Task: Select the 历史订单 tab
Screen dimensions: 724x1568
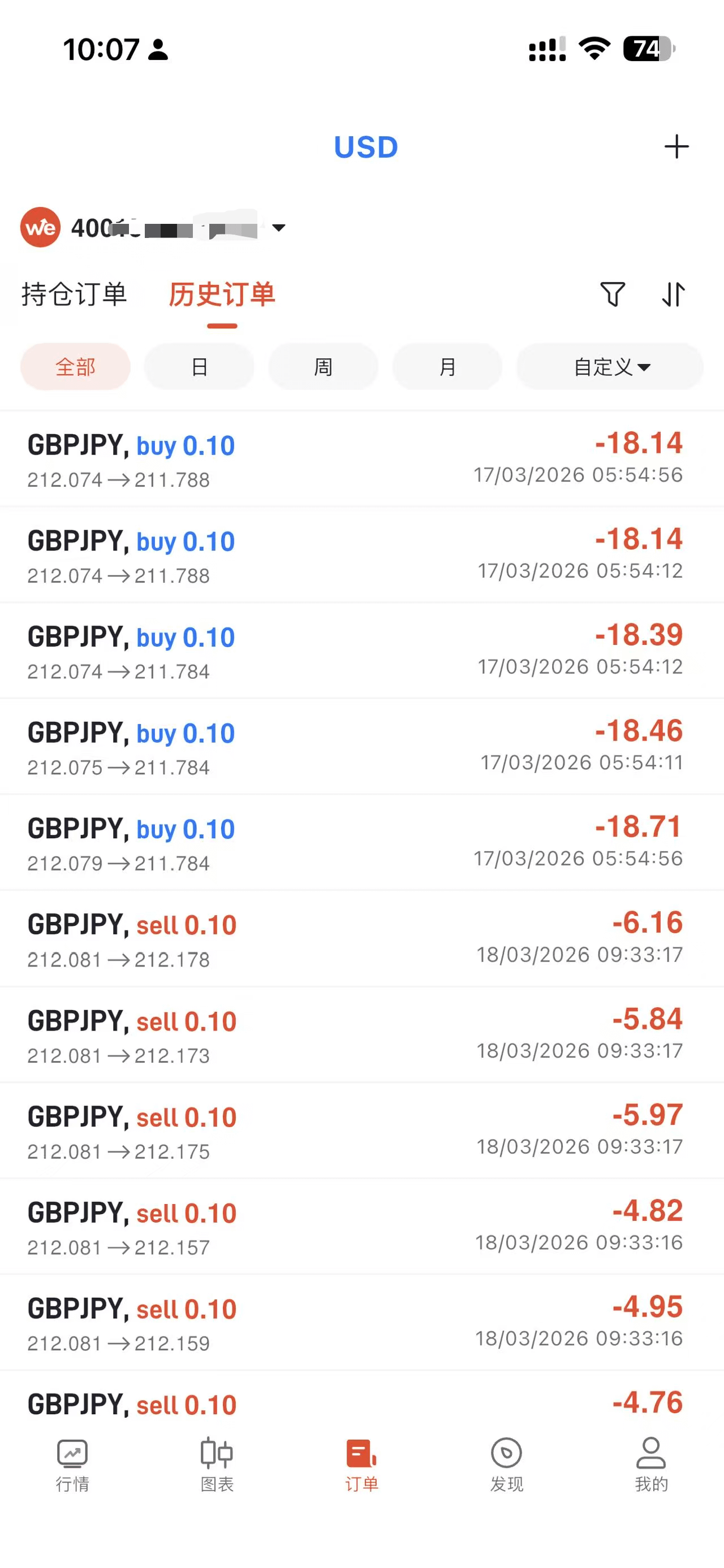Action: [x=222, y=294]
